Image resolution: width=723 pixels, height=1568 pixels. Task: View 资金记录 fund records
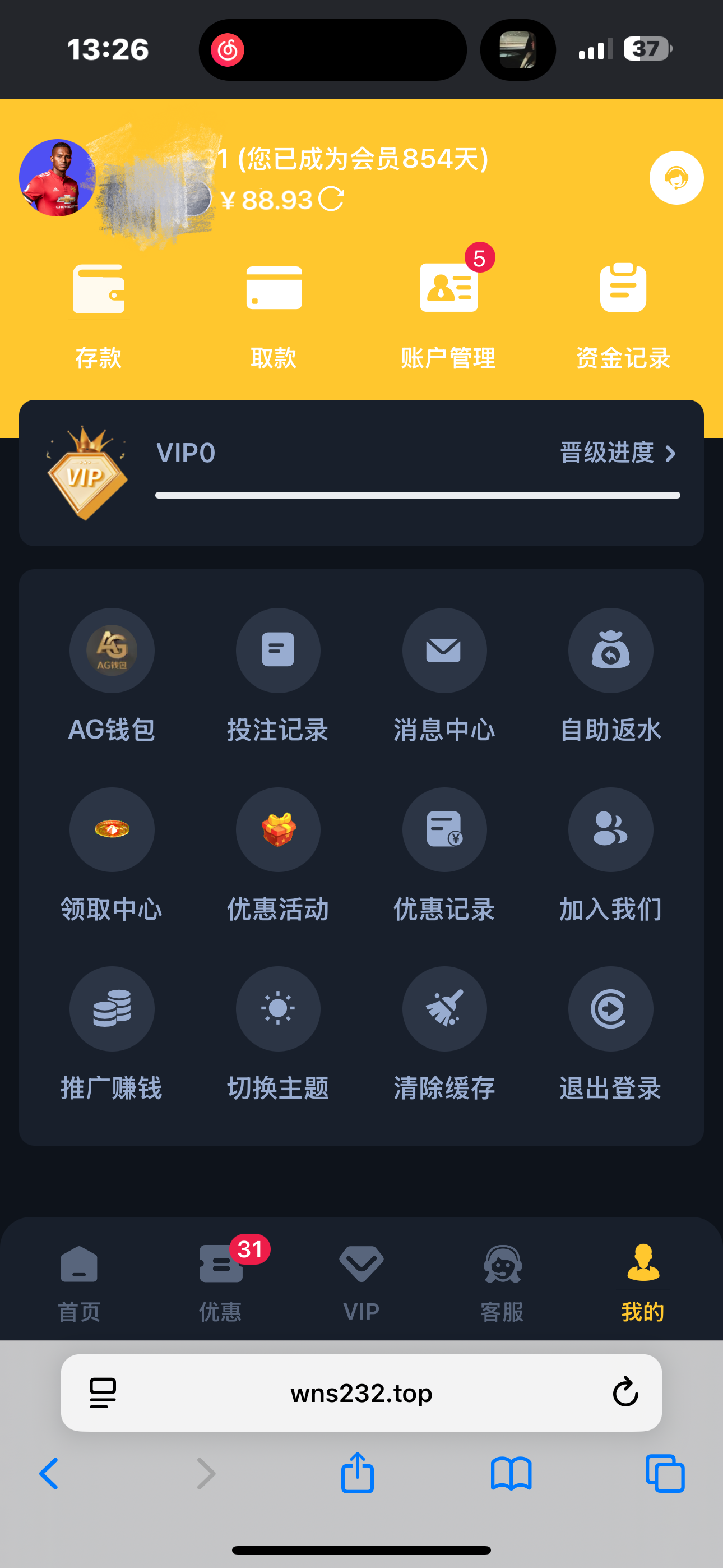point(623,315)
